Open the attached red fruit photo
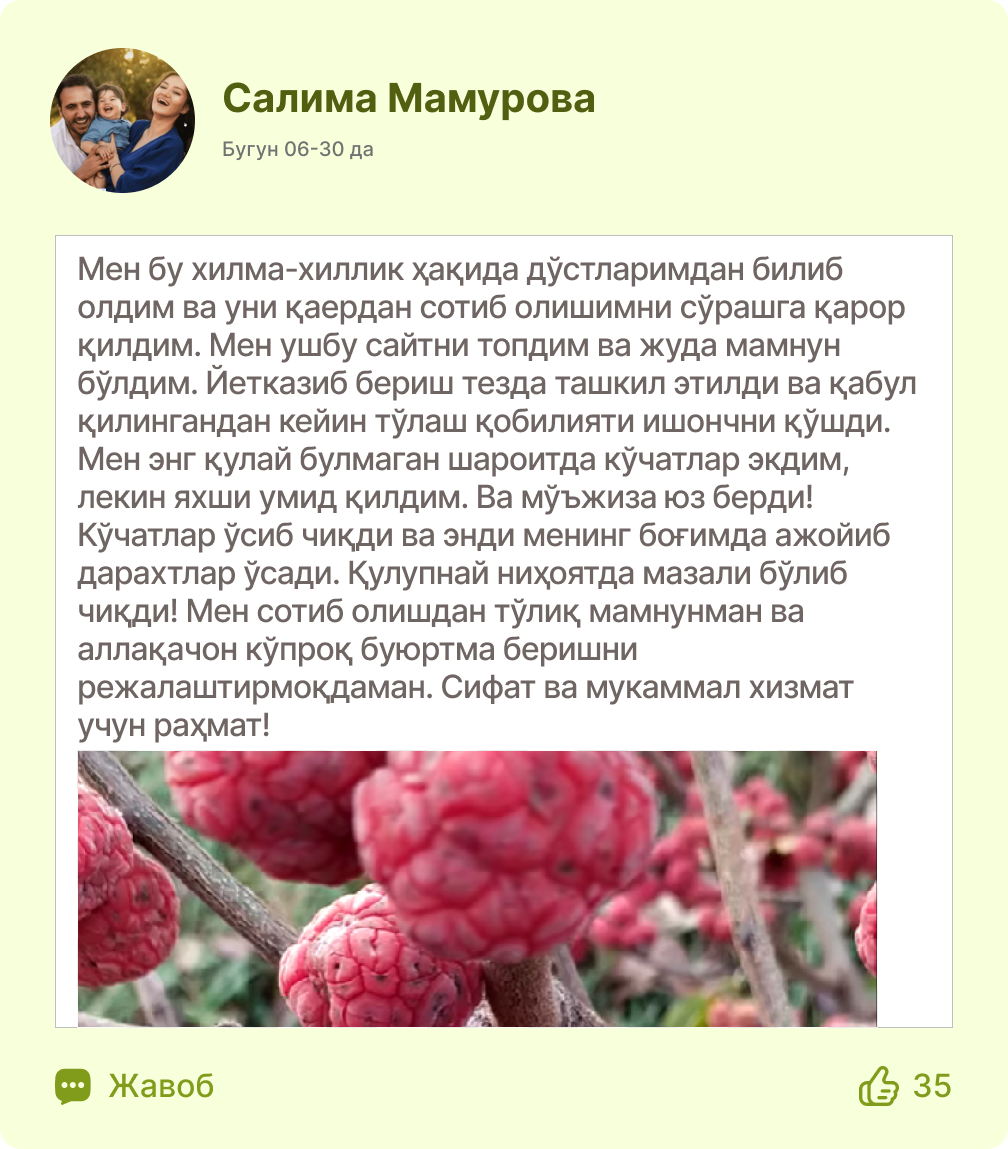Image resolution: width=1008 pixels, height=1149 pixels. 477,888
